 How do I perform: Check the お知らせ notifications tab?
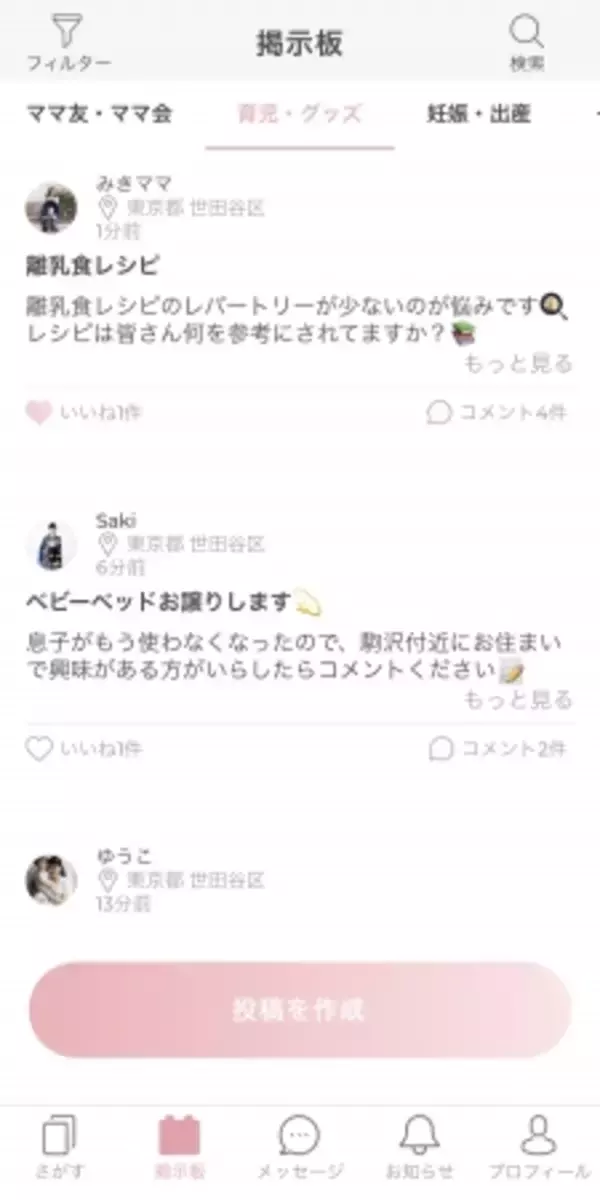419,1148
